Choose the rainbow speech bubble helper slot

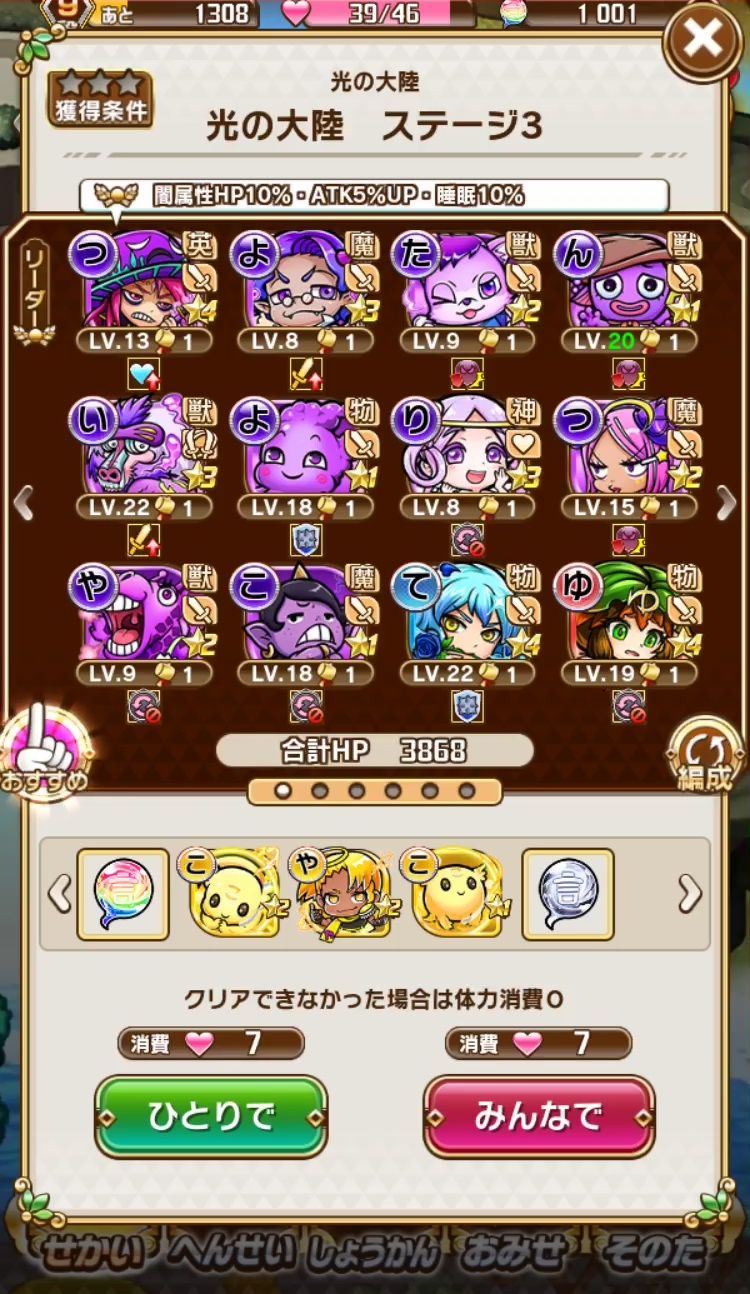click(123, 893)
